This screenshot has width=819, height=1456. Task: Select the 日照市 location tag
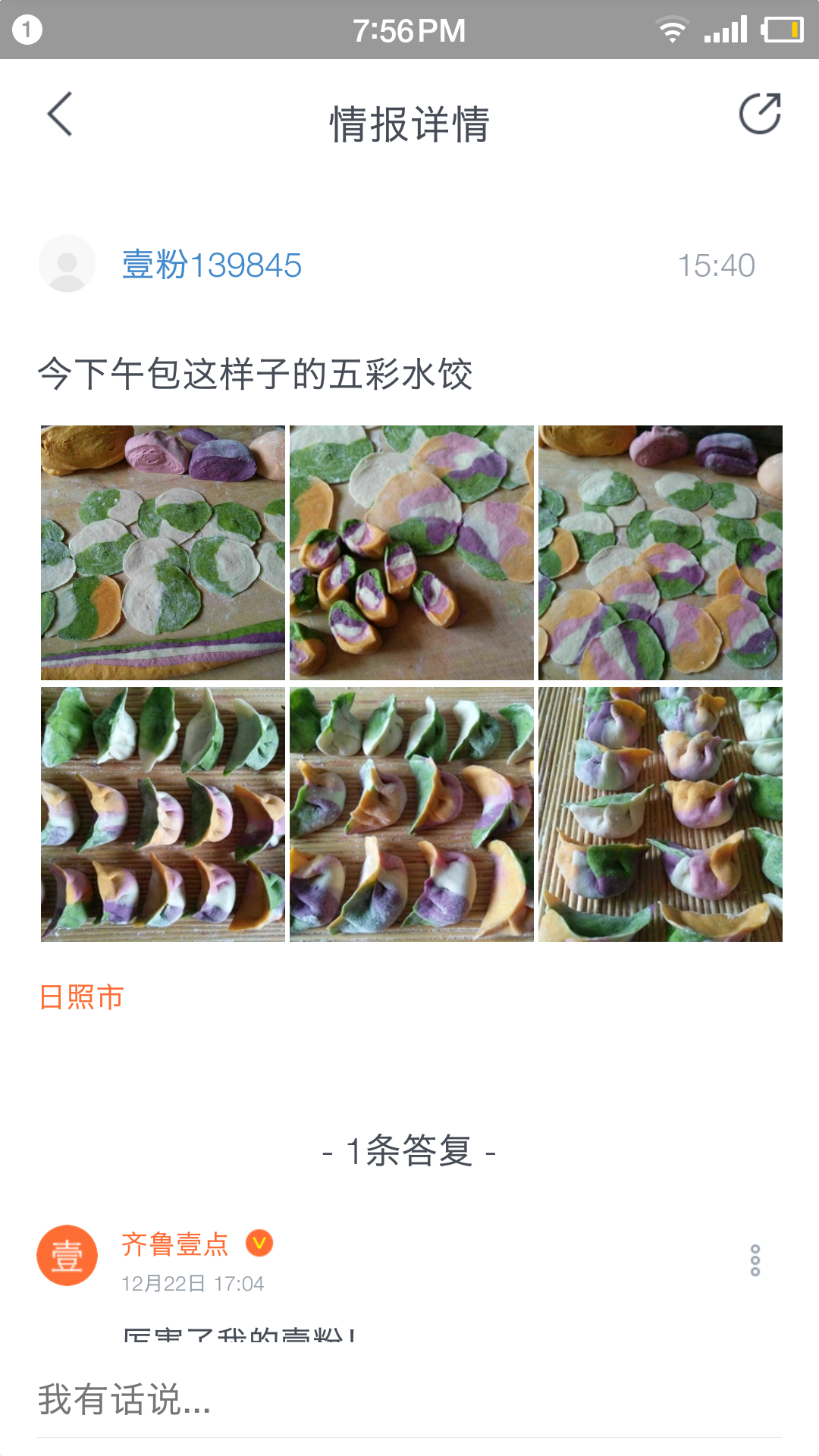coord(81,997)
